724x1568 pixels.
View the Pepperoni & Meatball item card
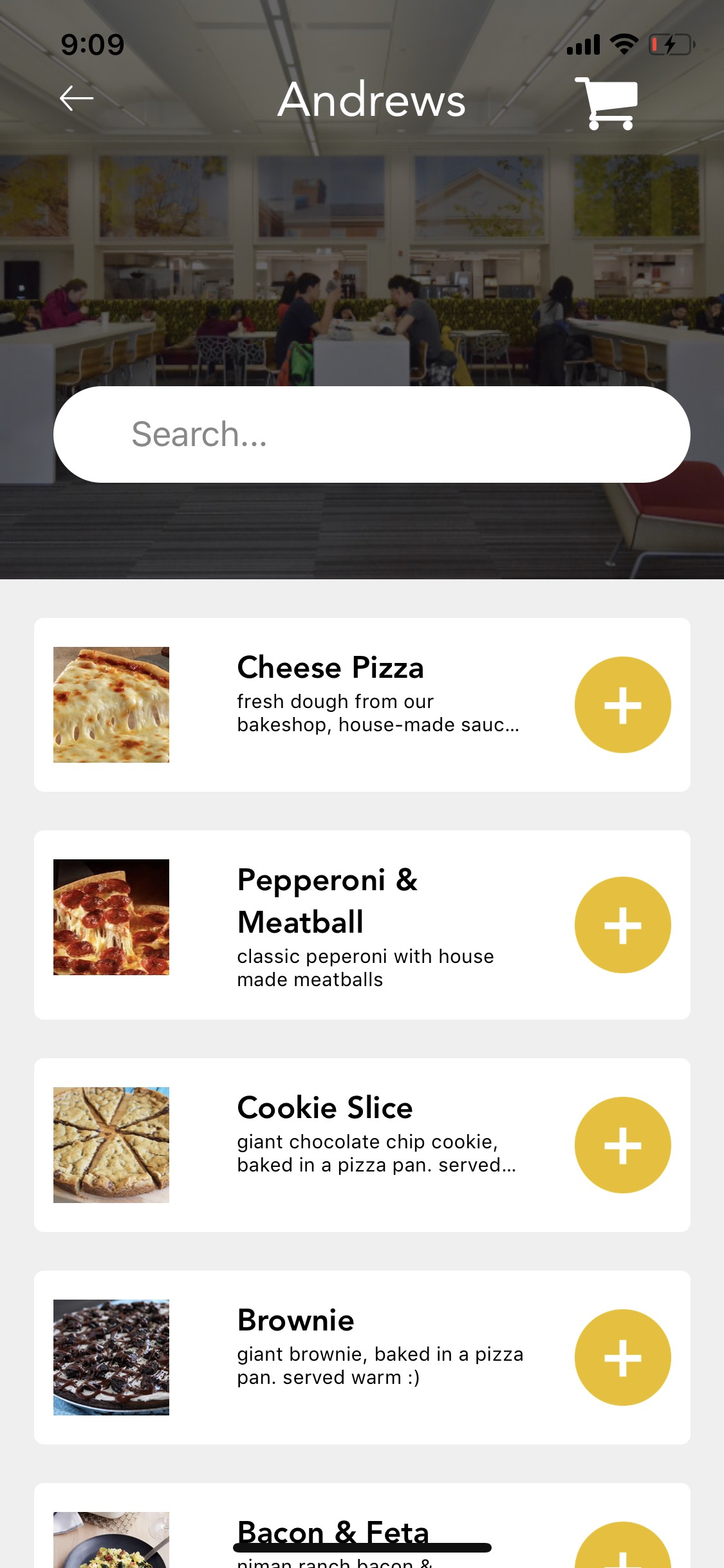click(360, 925)
